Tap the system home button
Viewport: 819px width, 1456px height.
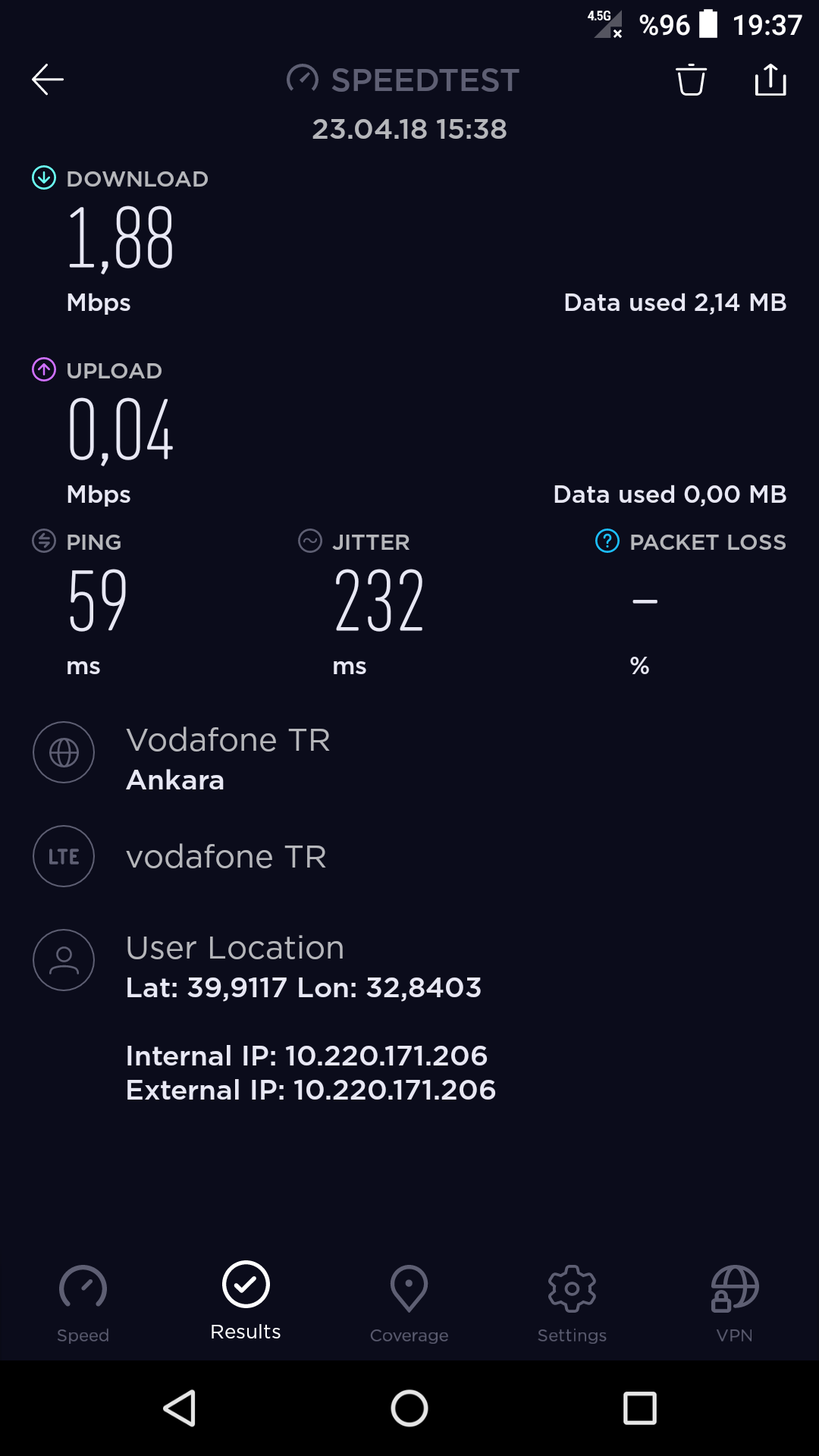(x=409, y=1408)
